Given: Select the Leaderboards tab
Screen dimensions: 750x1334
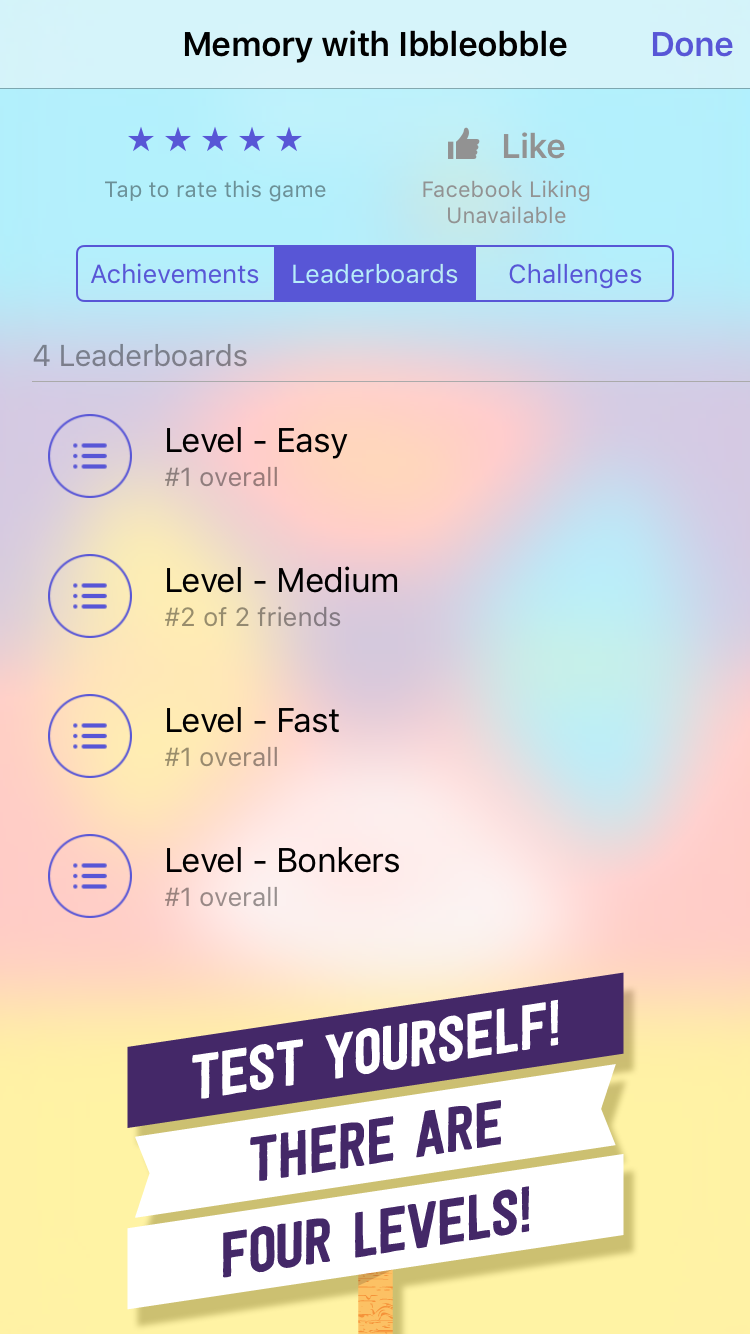Looking at the screenshot, I should (375, 274).
